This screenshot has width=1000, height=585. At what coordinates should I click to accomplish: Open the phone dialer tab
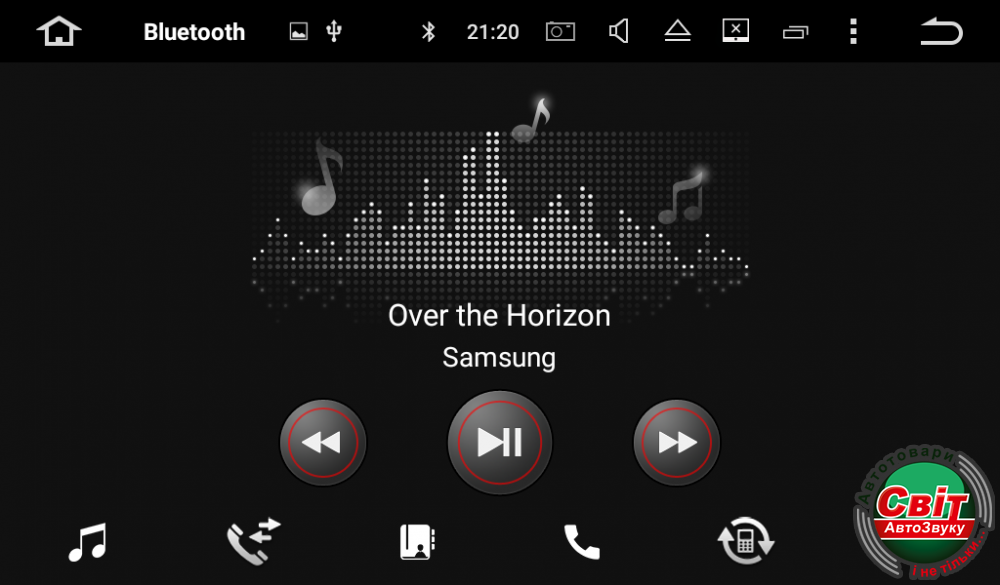pos(581,542)
